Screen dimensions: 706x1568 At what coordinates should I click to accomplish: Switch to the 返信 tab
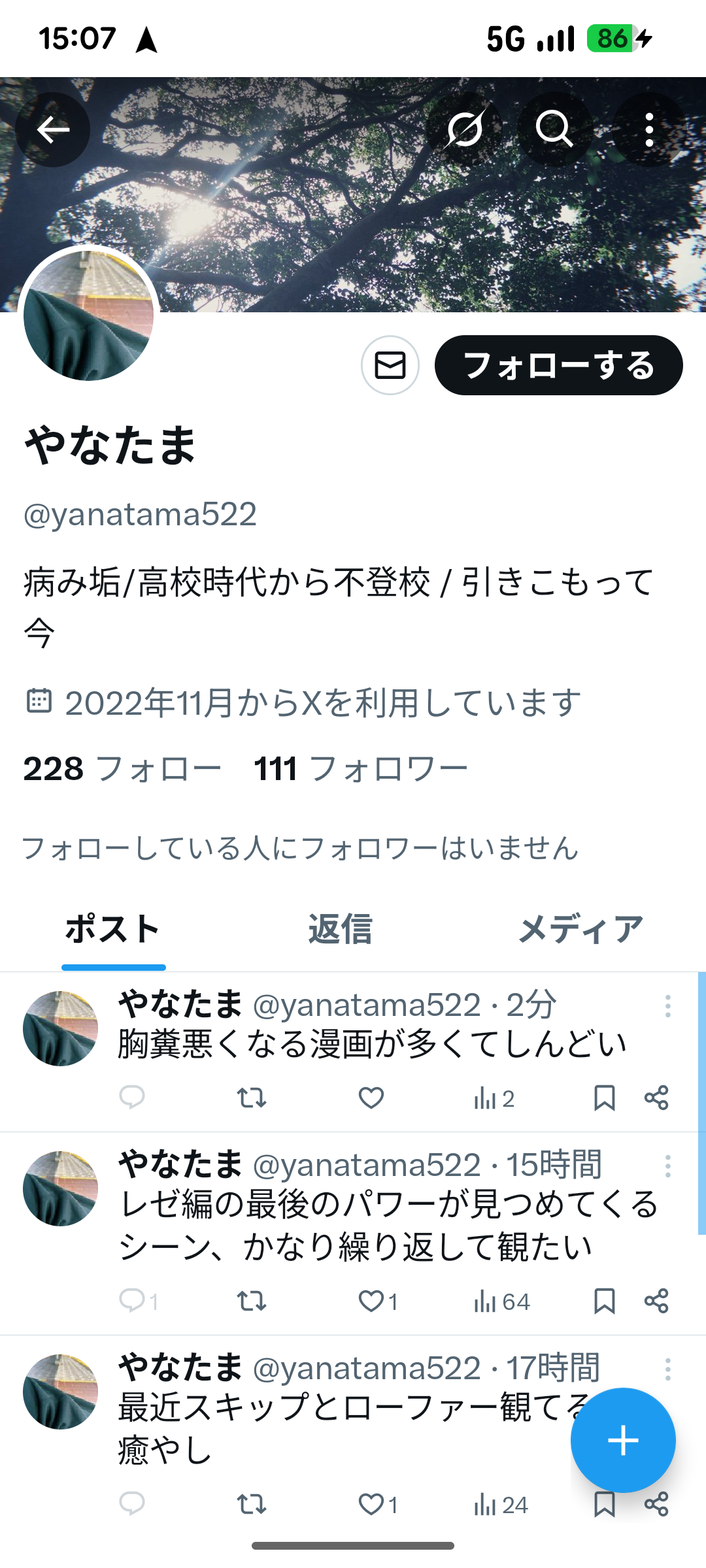[x=340, y=929]
